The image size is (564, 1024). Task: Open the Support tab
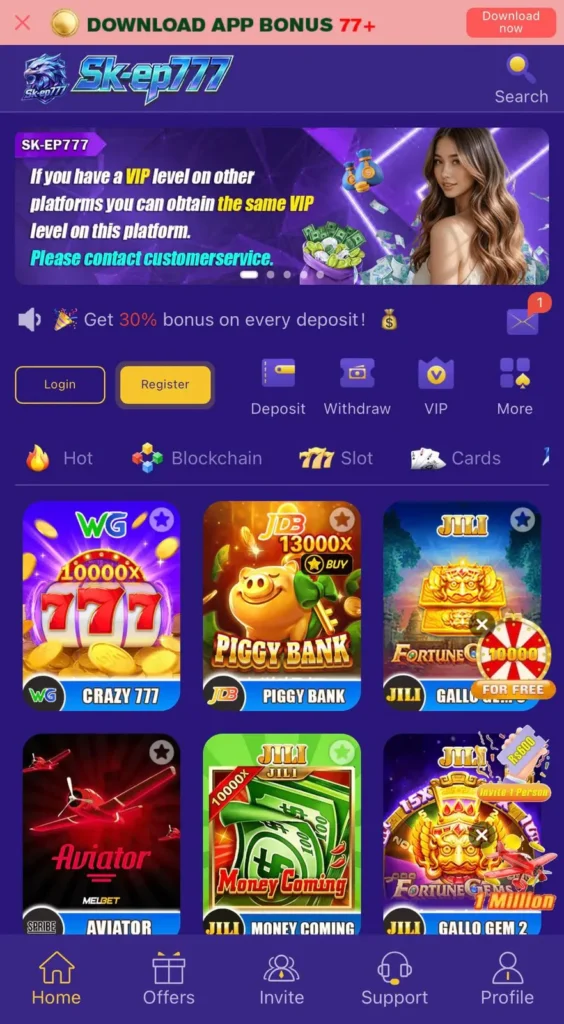(x=394, y=978)
